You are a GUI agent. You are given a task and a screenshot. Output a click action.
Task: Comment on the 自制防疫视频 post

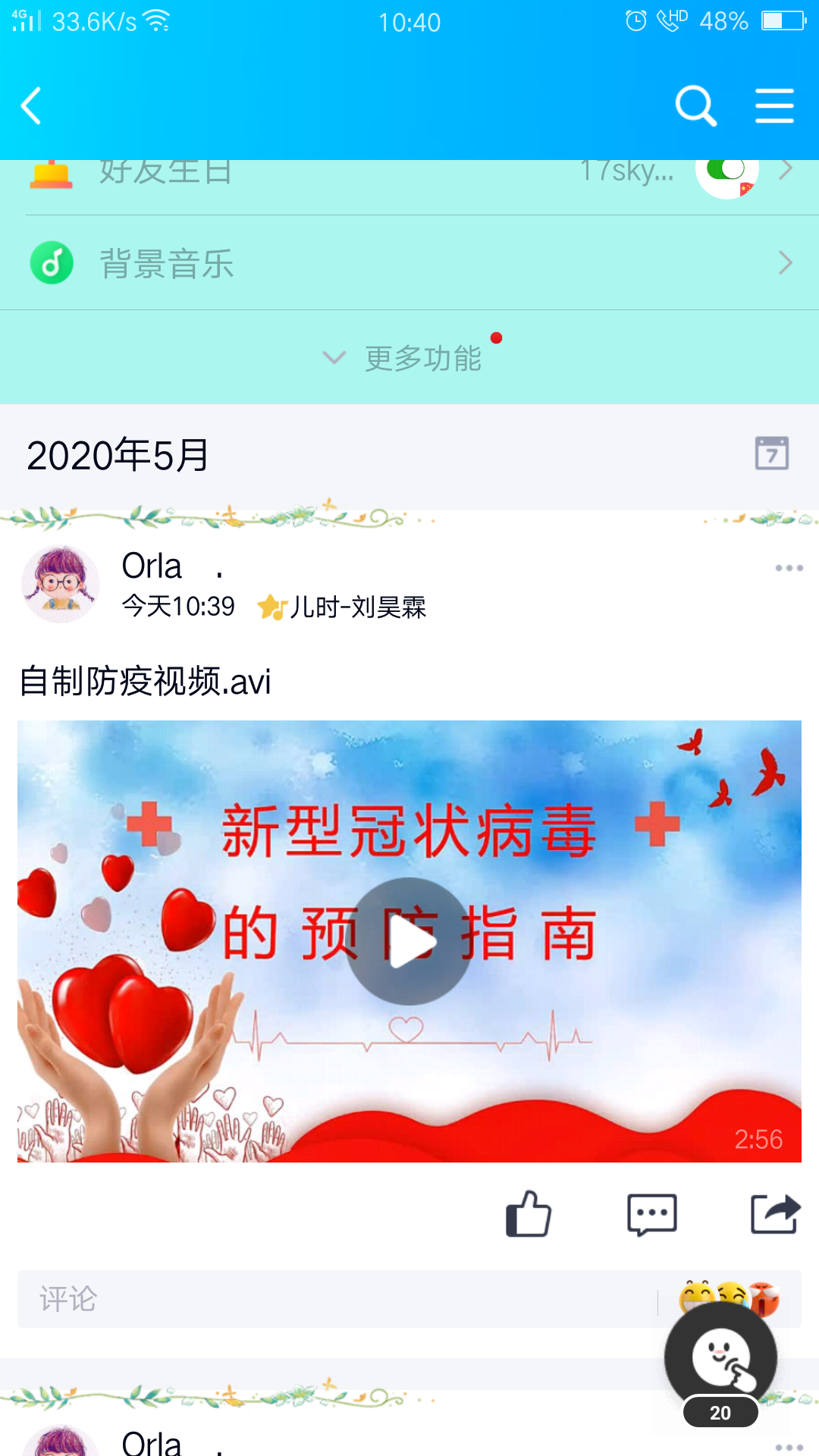click(x=651, y=1214)
